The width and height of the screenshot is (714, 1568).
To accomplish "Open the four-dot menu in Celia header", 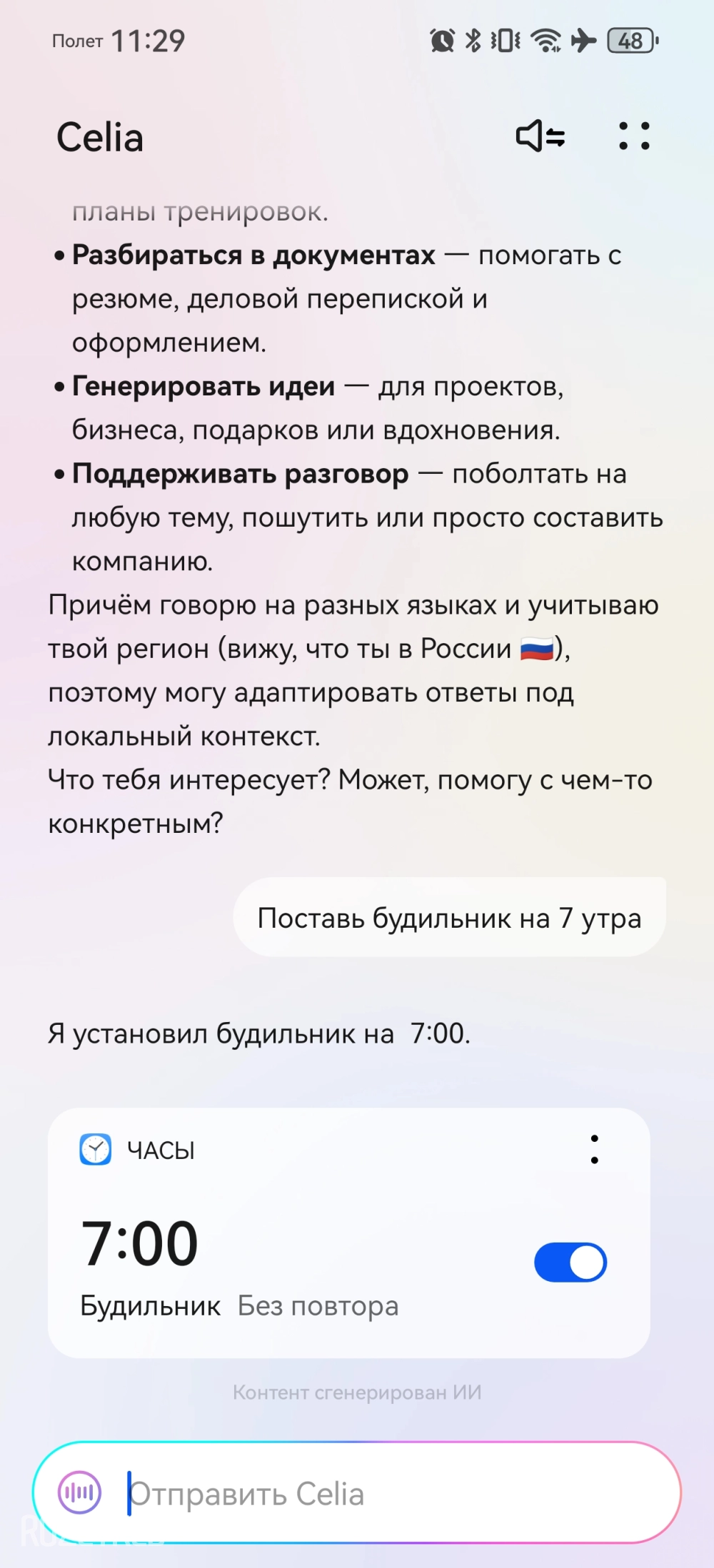I will [x=634, y=136].
